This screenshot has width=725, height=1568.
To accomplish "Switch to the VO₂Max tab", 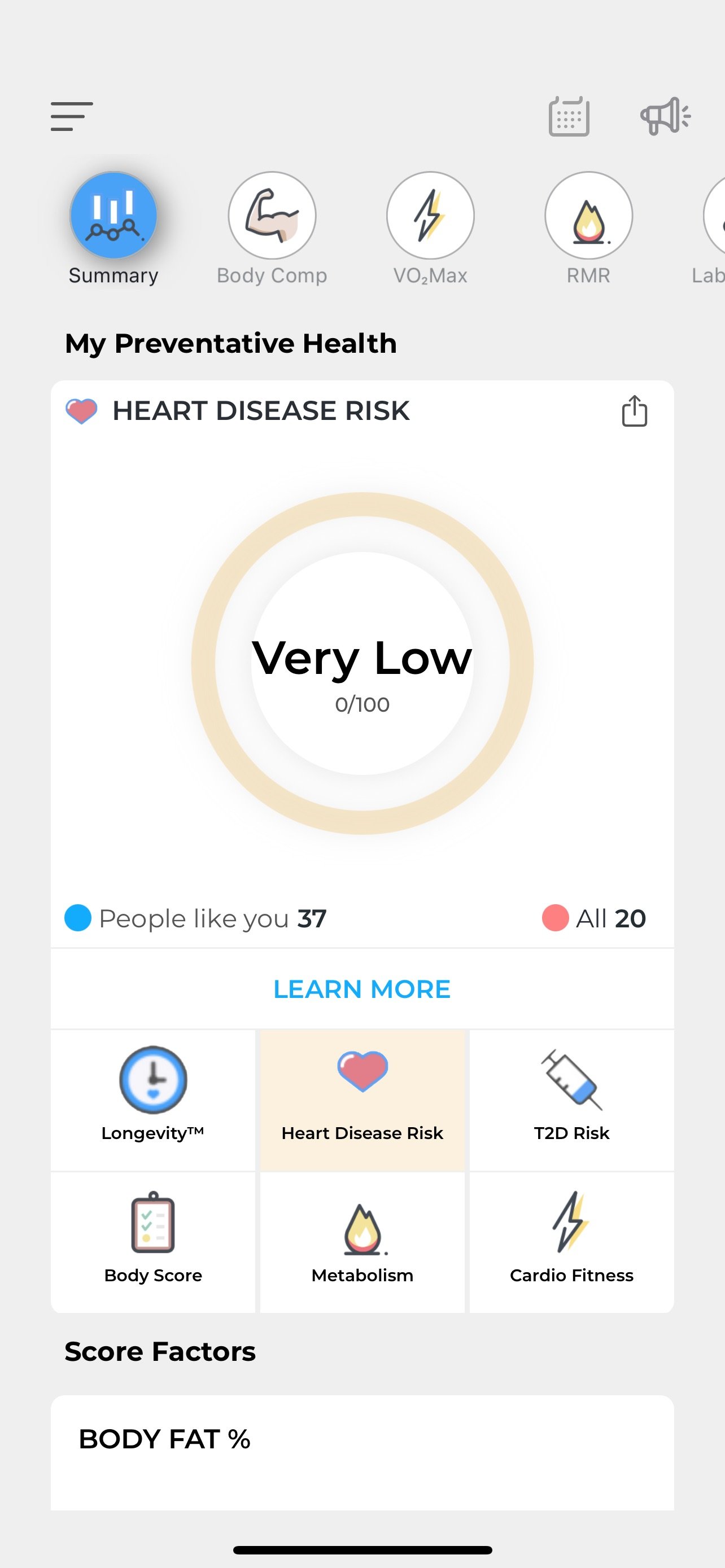I will click(430, 228).
